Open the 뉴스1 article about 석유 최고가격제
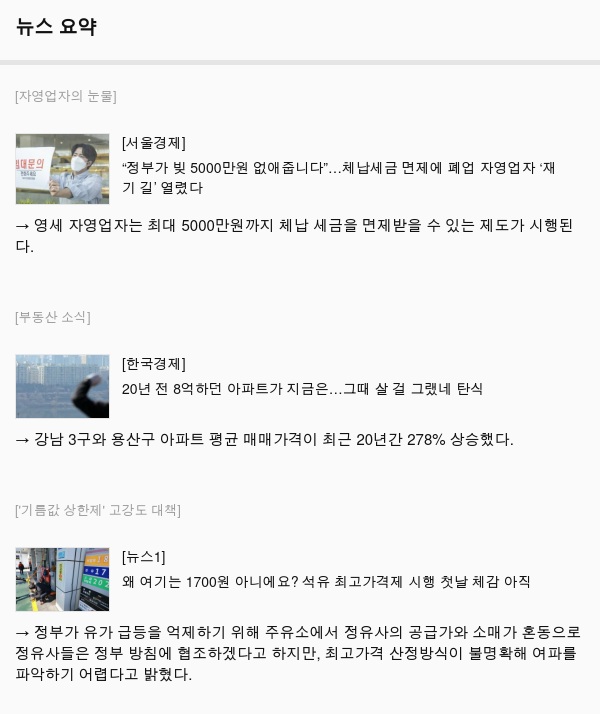600x714 pixels. tap(325, 581)
